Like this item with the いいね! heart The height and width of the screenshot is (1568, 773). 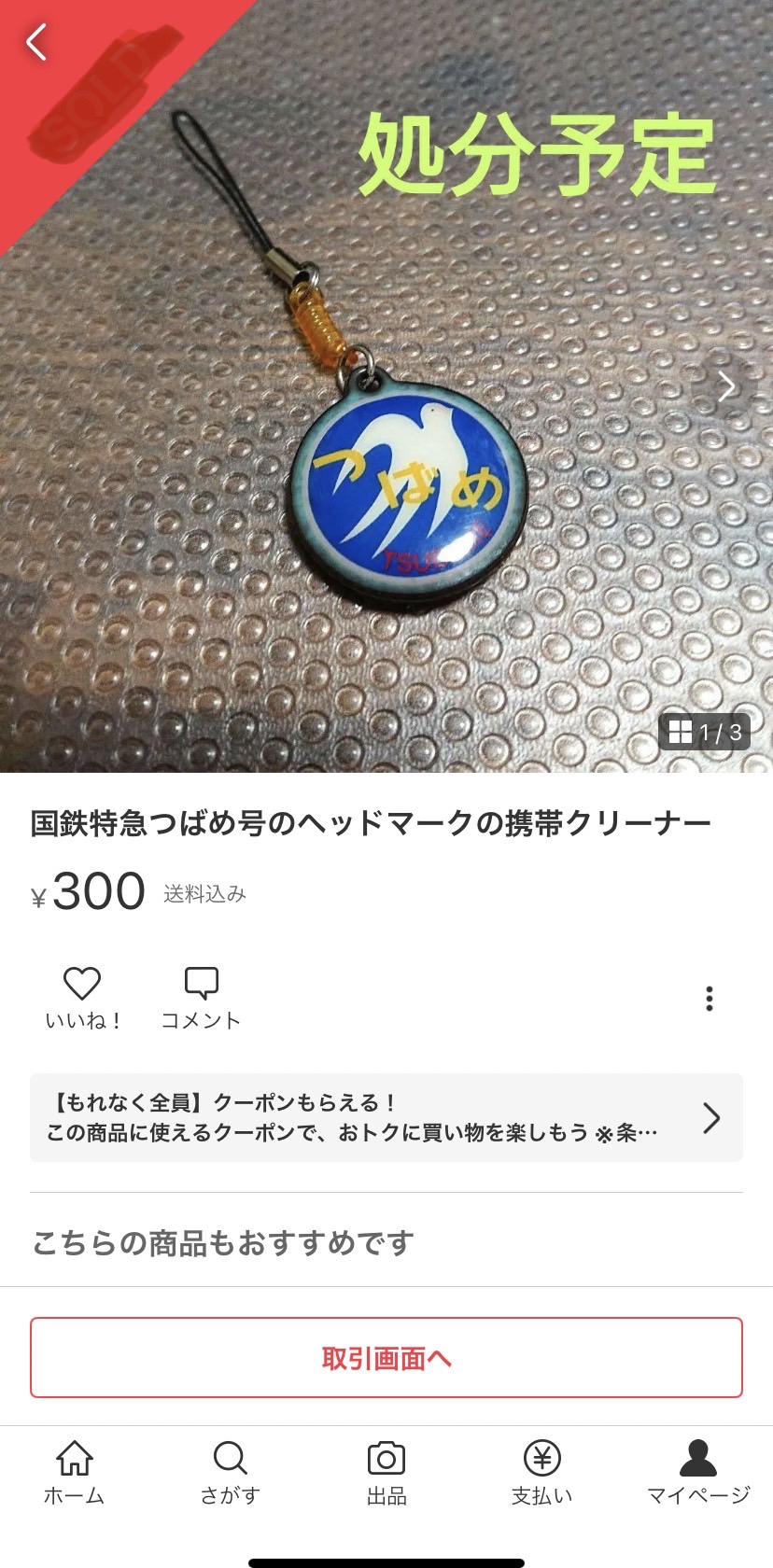82,997
